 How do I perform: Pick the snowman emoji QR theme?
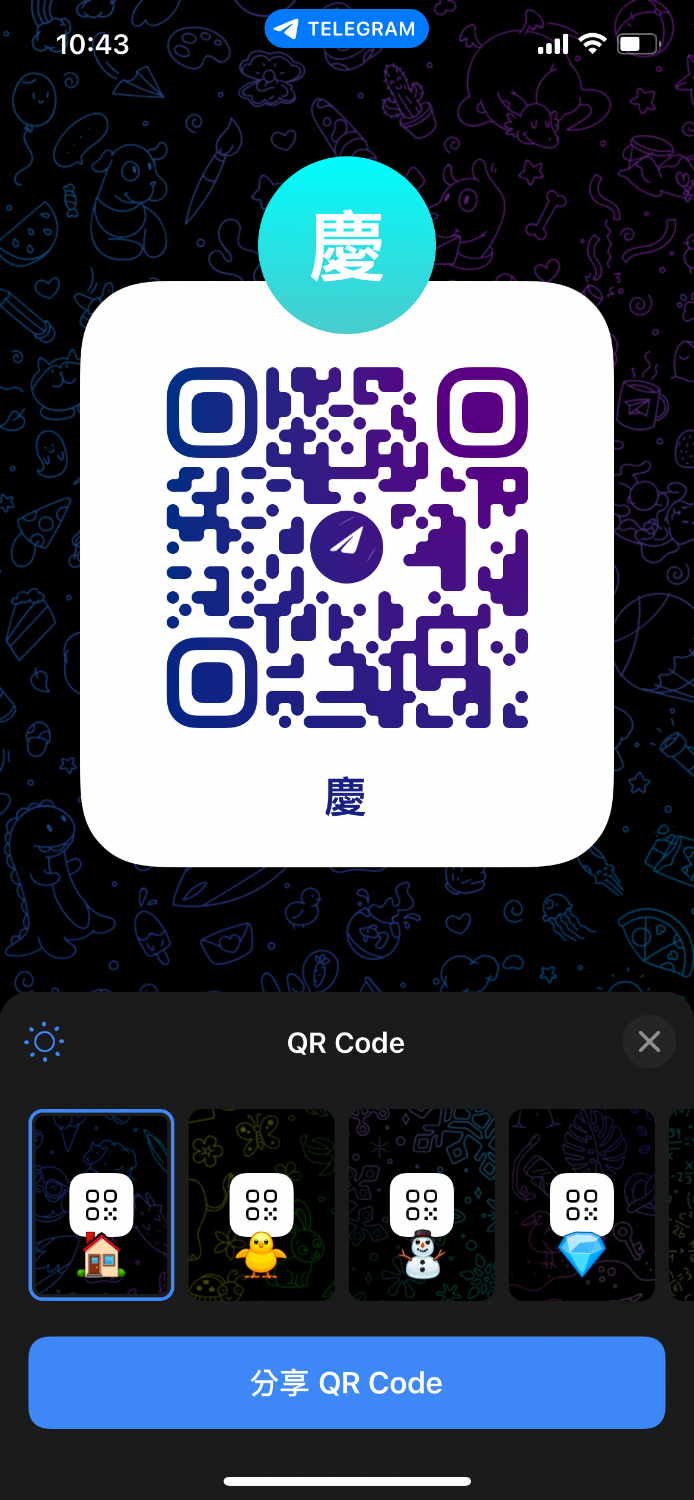coord(421,1205)
